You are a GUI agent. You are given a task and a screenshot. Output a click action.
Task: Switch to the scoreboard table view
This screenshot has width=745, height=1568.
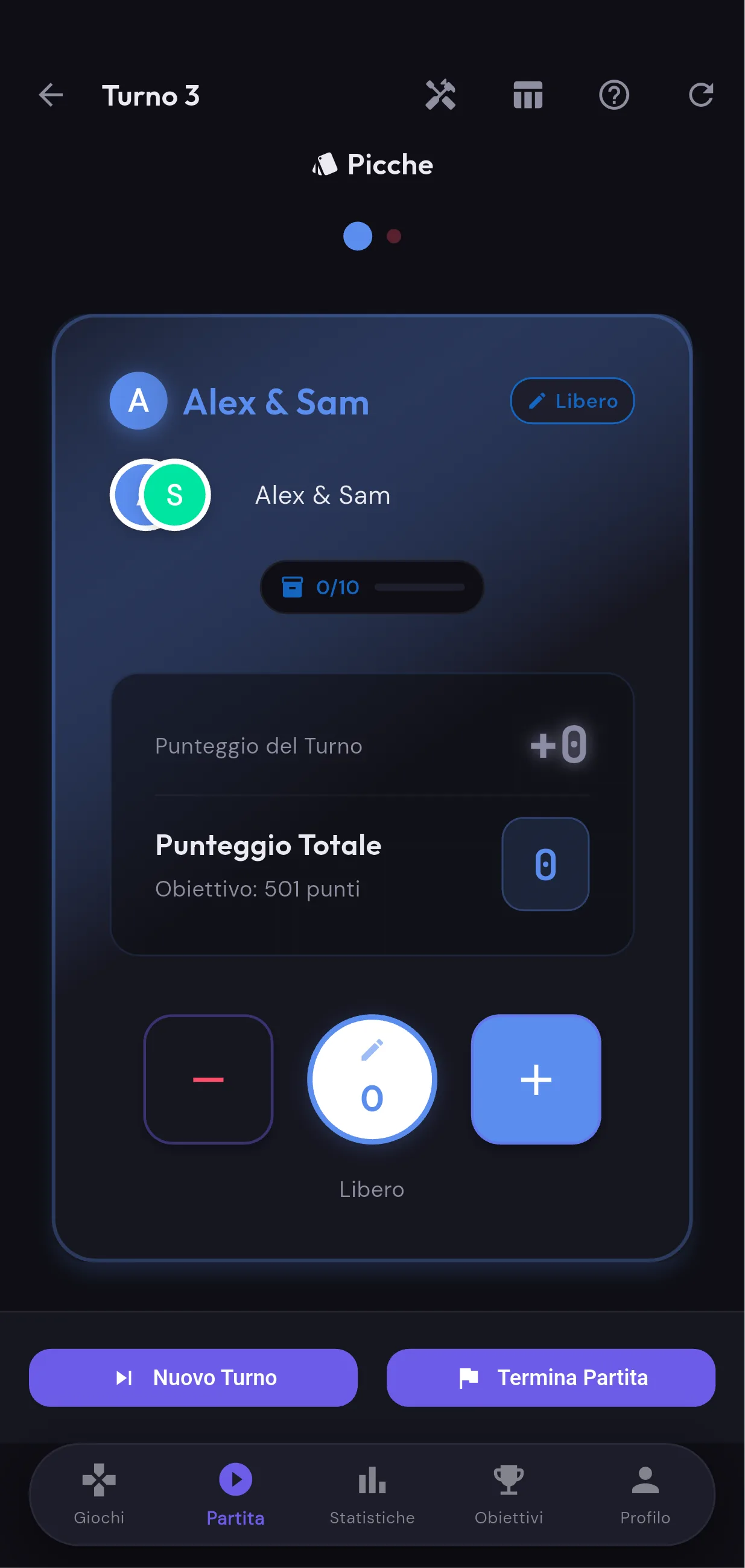[x=527, y=95]
